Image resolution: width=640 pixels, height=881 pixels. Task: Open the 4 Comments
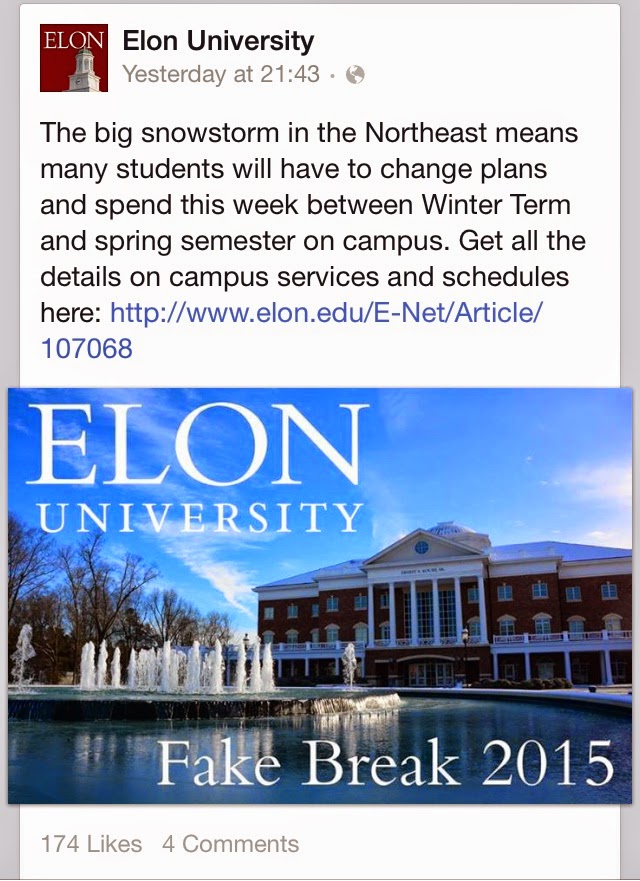tap(230, 843)
